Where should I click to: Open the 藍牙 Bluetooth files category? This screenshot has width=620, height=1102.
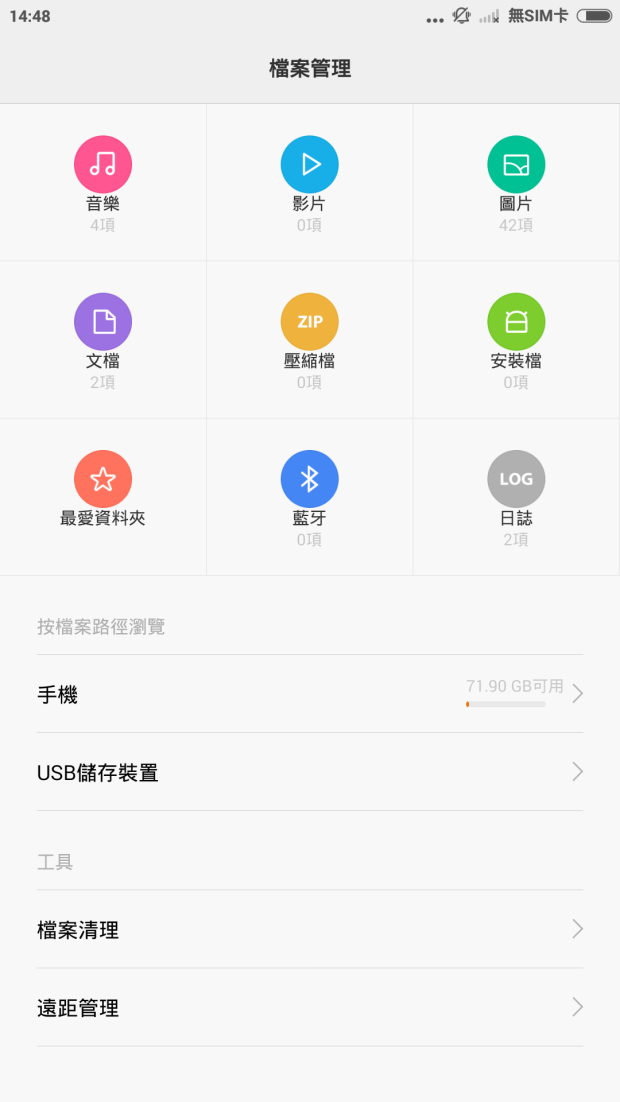pyautogui.click(x=309, y=497)
